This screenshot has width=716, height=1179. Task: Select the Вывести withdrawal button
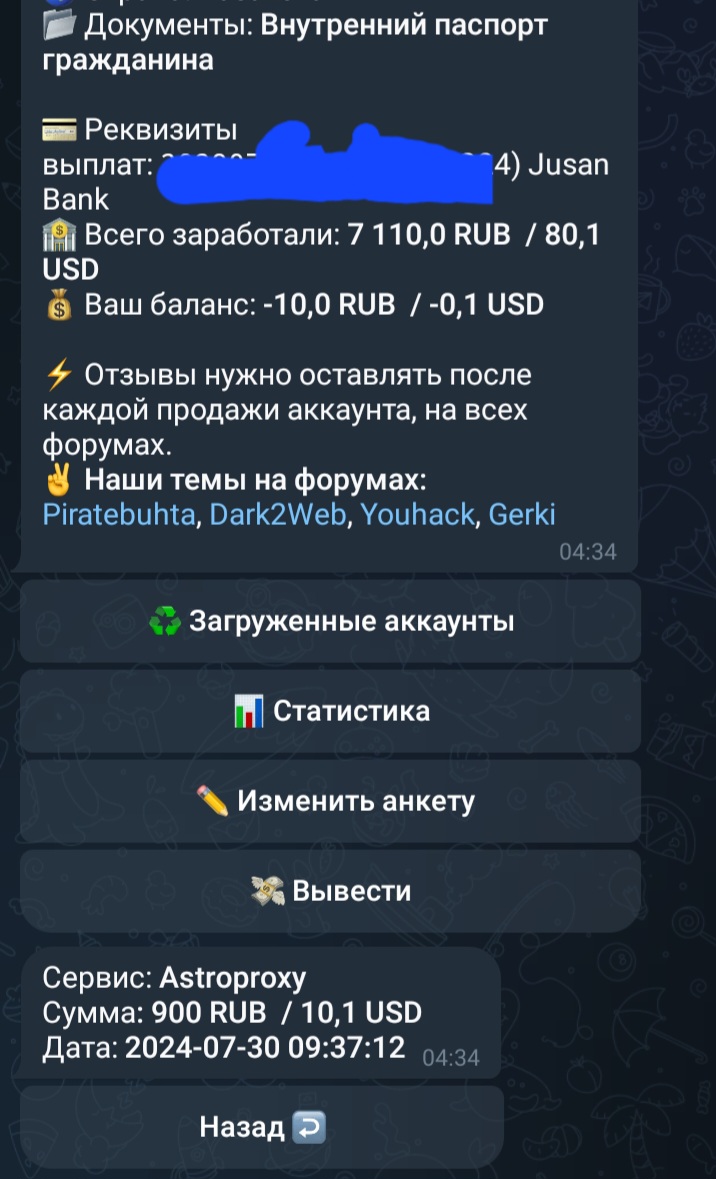point(330,891)
